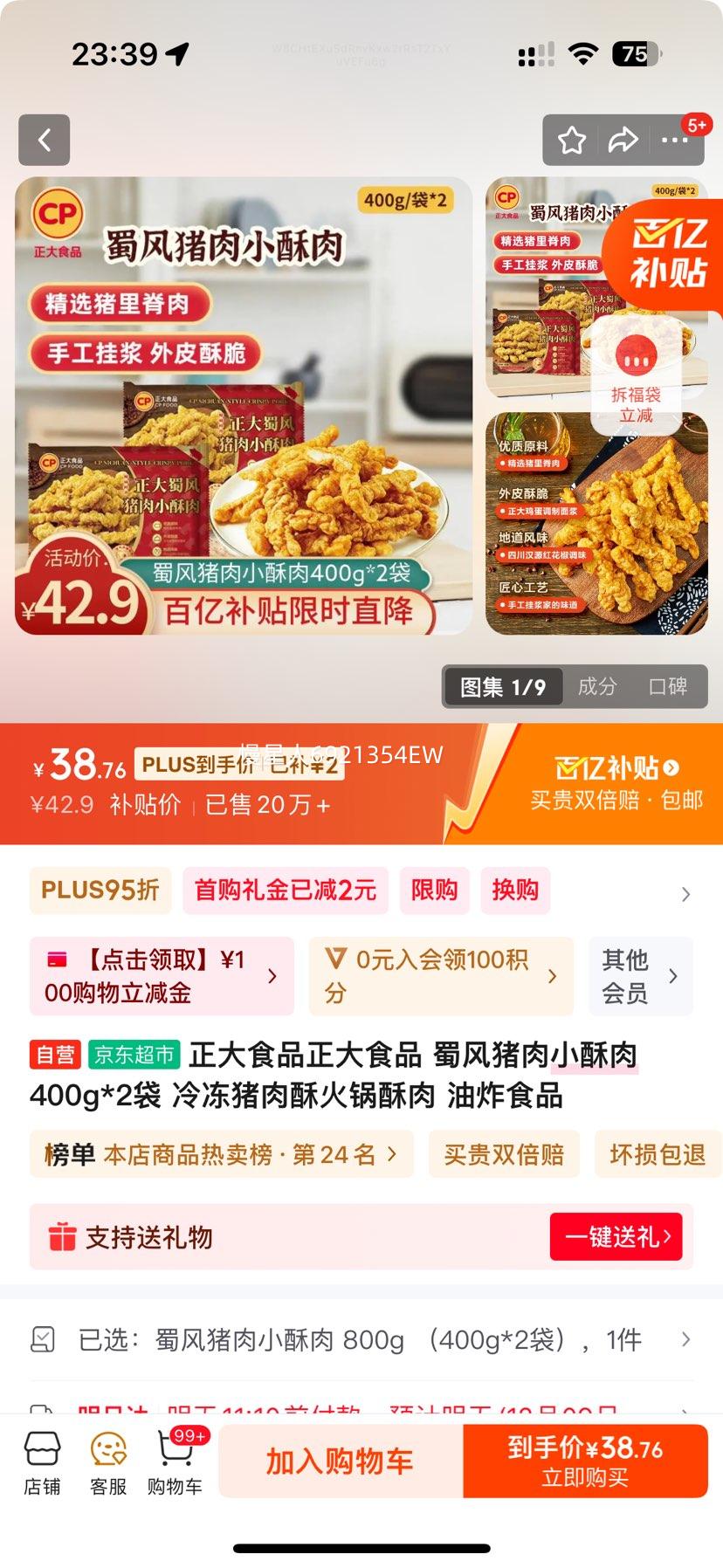Tap the 一键送礼 gift sending button
723x1568 pixels.
tap(616, 1236)
